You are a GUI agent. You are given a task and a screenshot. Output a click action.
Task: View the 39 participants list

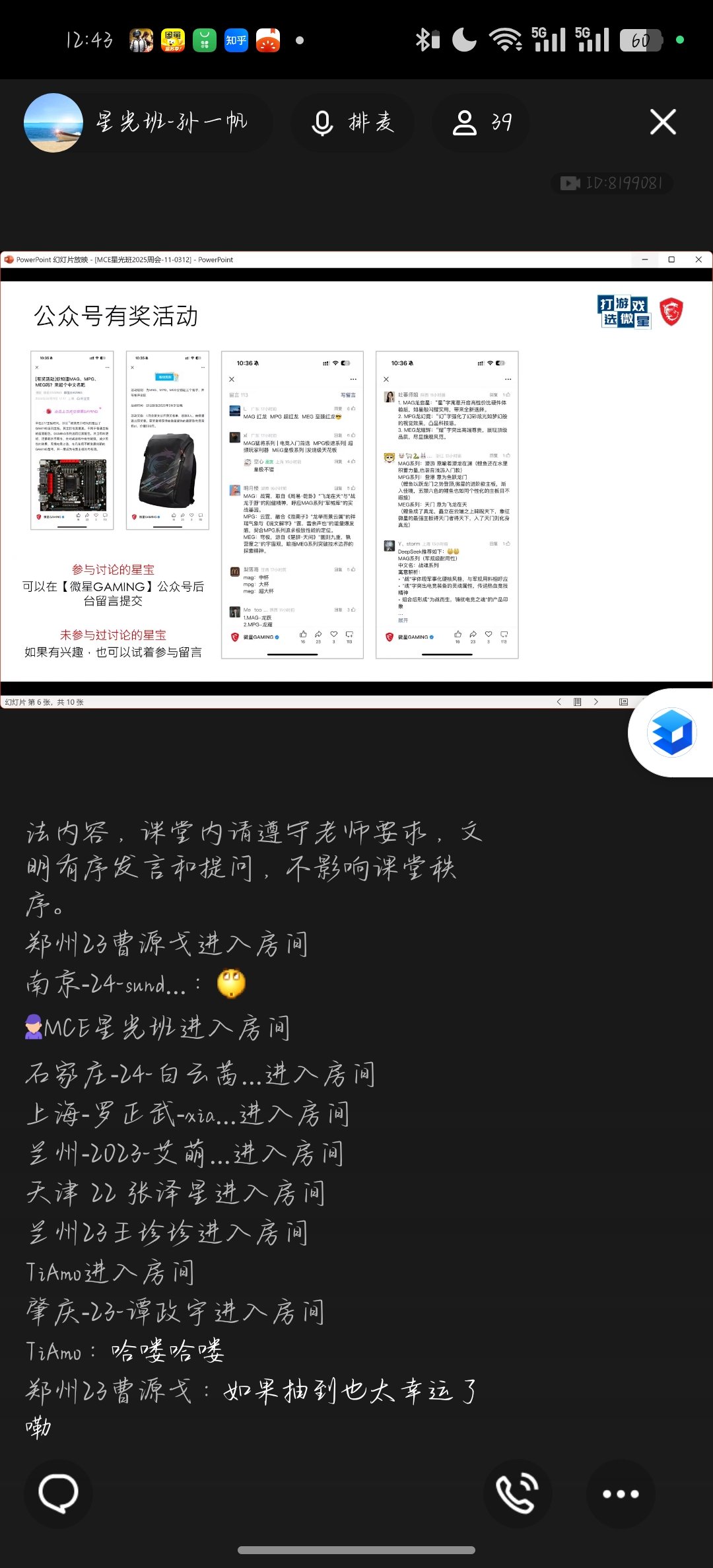(481, 123)
